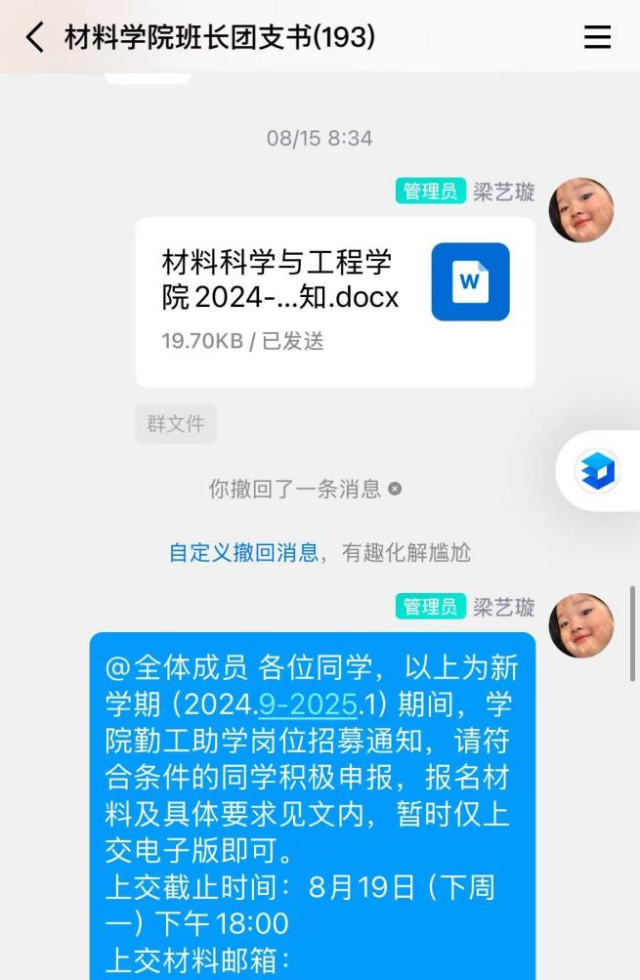640x980 pixels.
Task: Go back from the group chat
Action: coord(35,38)
